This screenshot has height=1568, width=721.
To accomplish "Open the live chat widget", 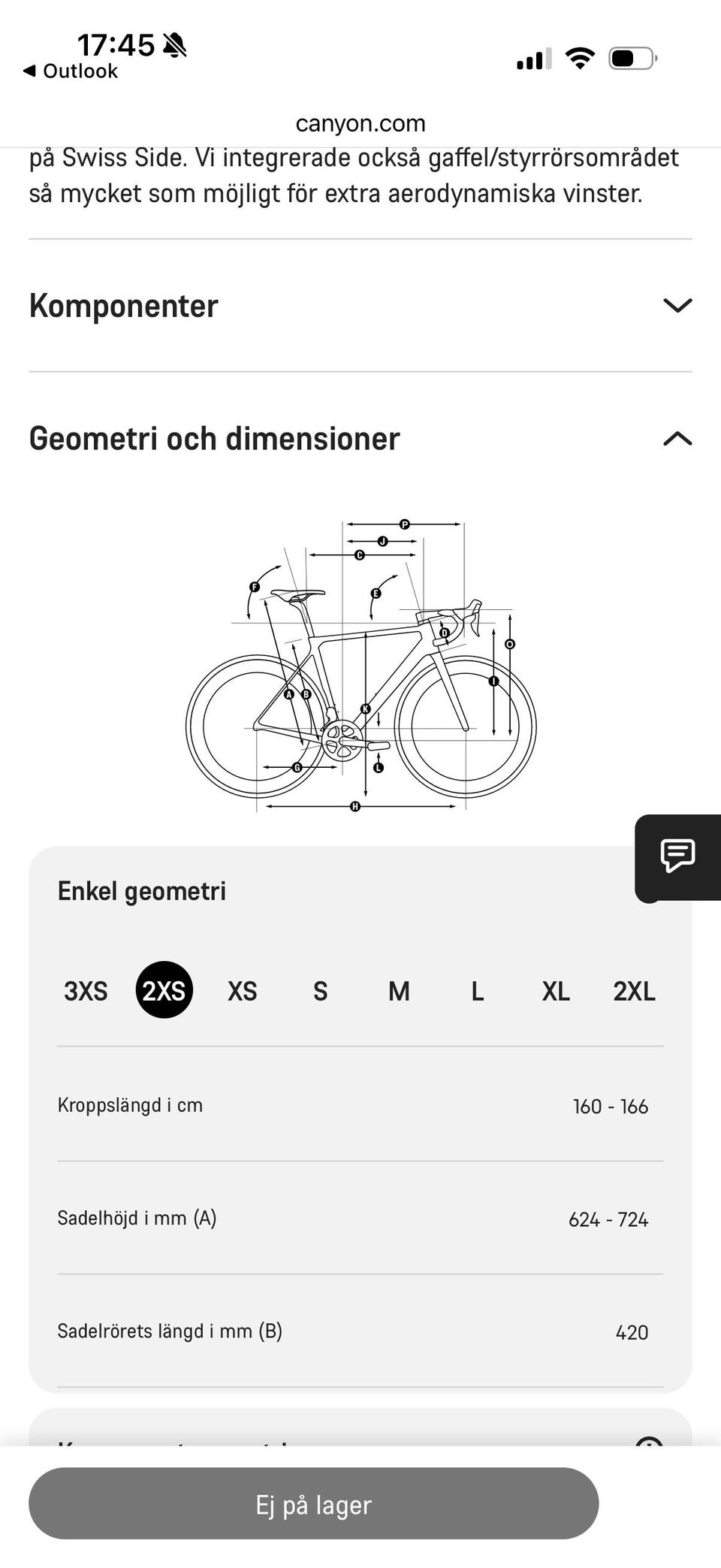I will (x=677, y=857).
